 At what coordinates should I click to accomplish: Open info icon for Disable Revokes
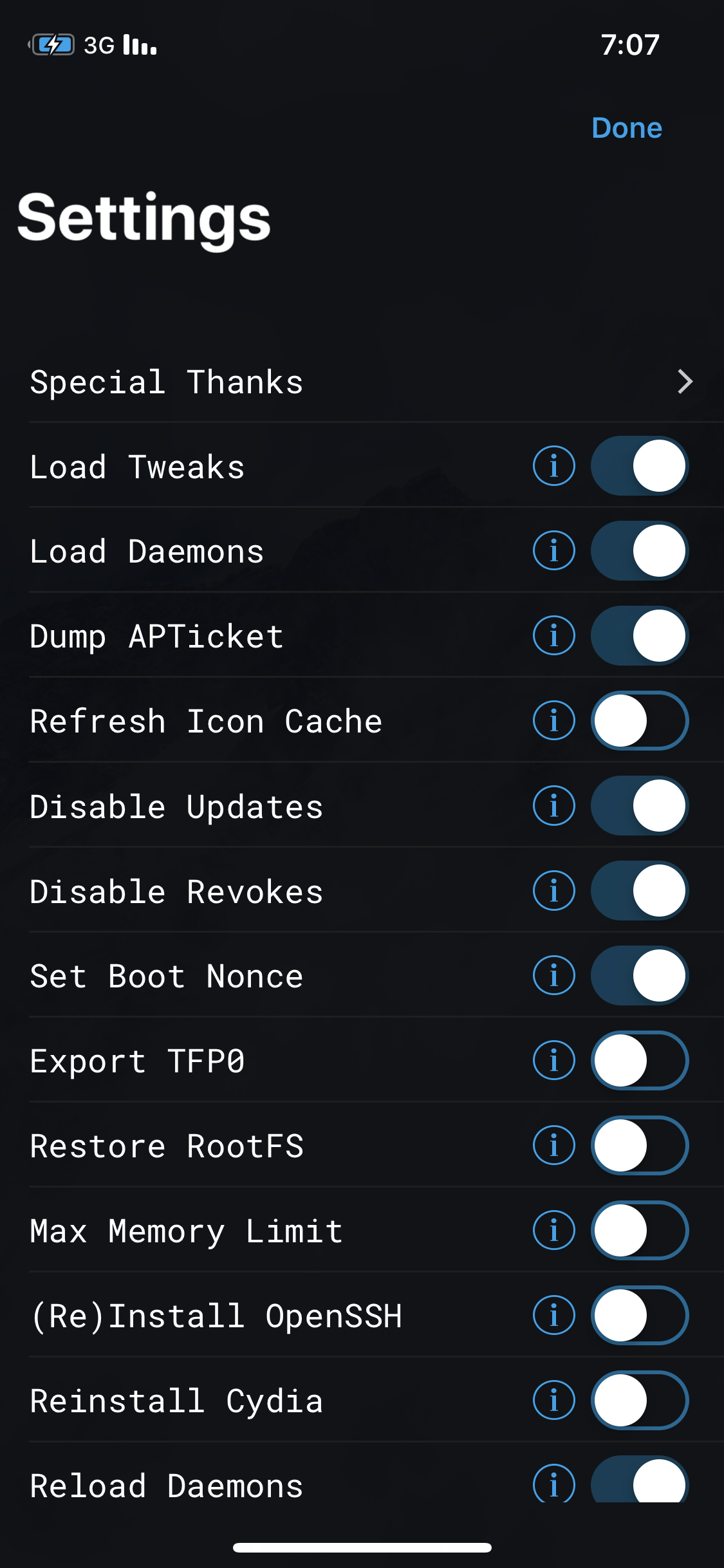pos(553,891)
